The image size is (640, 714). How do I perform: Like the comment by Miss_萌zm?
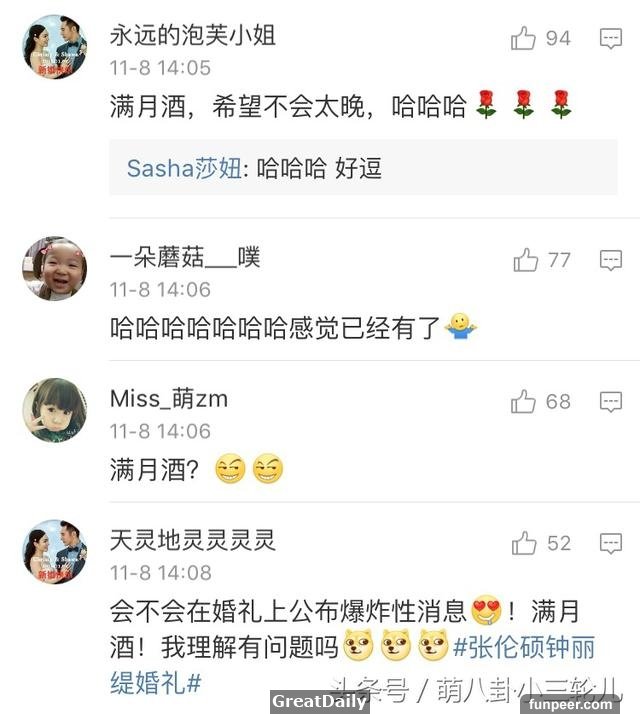[x=524, y=402]
